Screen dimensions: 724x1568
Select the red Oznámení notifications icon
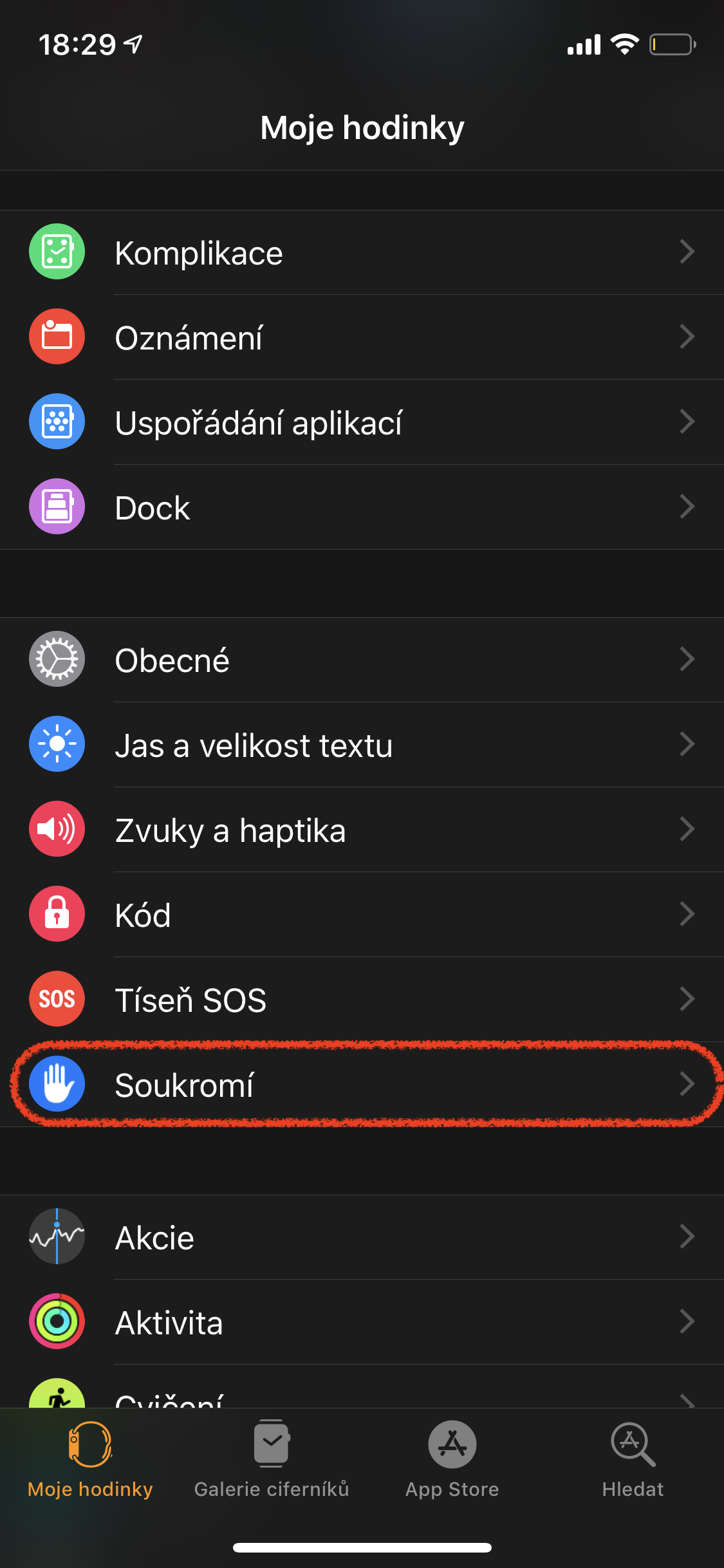57,337
